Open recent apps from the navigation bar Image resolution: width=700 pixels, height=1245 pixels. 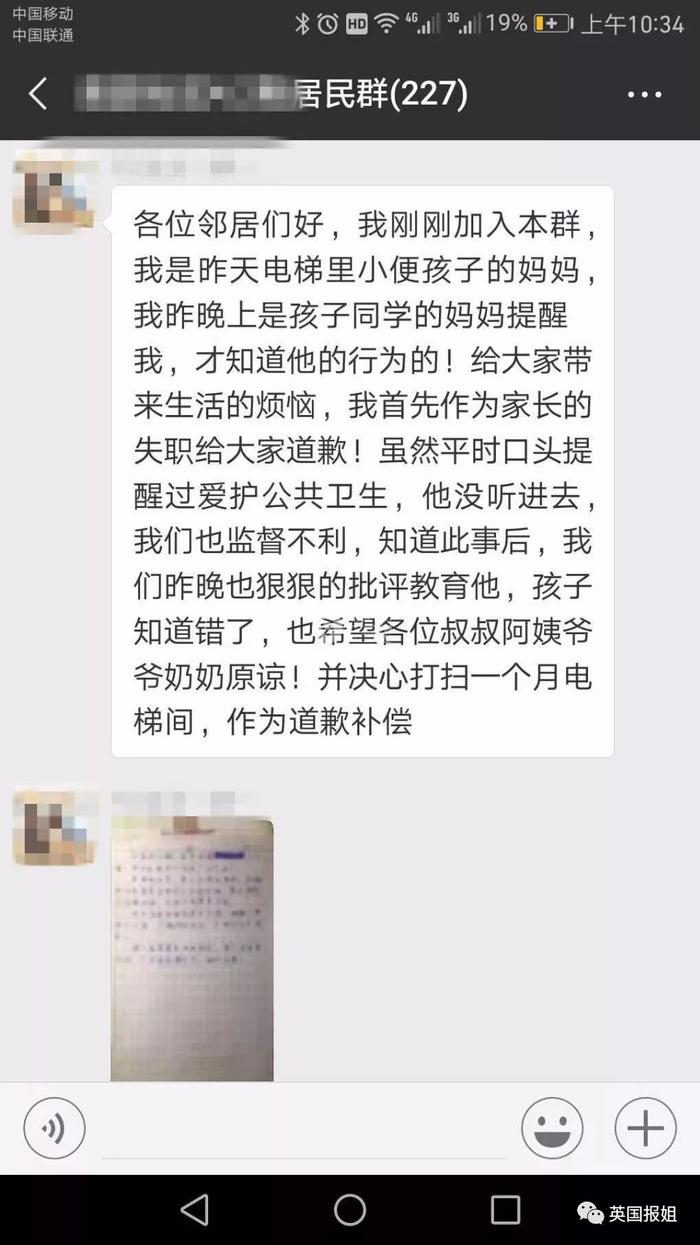[505, 1209]
